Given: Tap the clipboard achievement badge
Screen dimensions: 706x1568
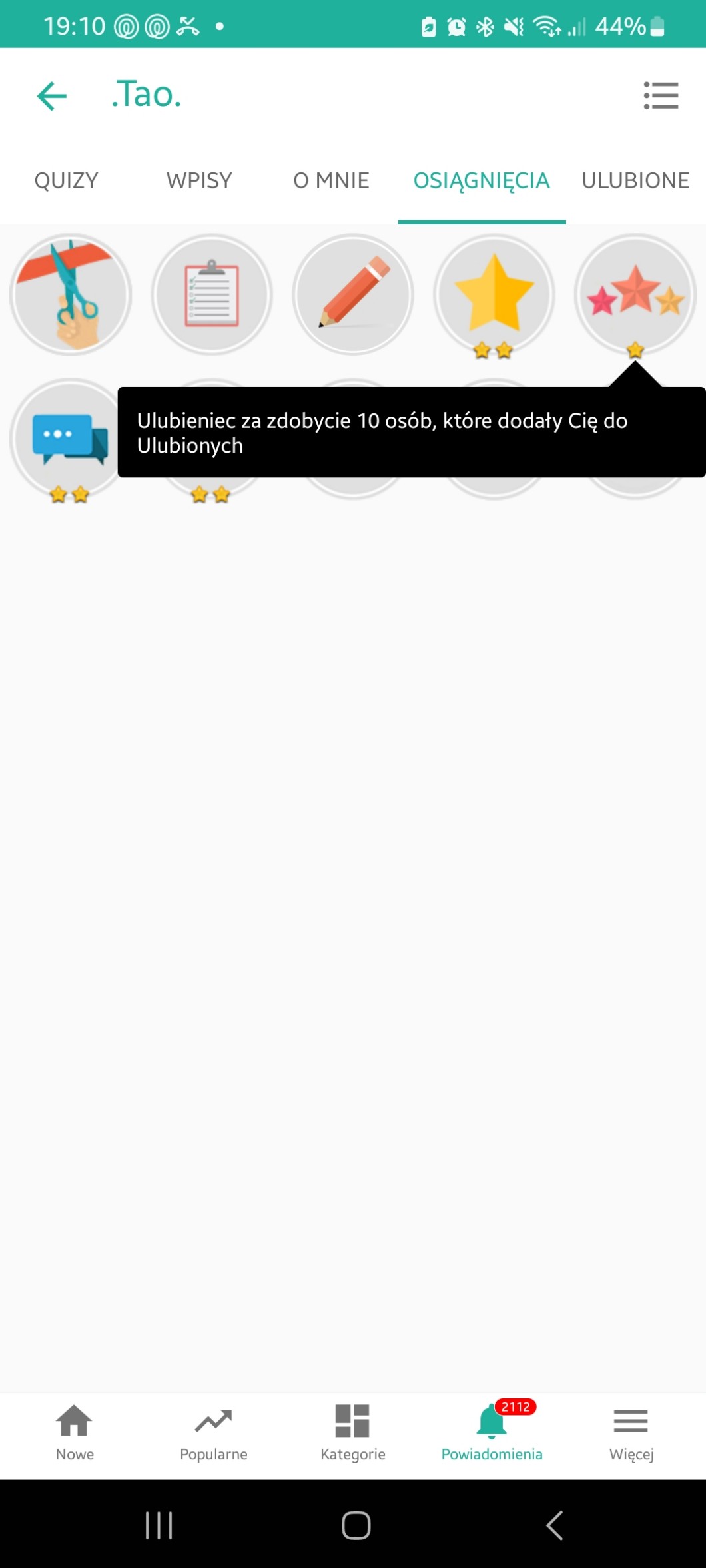Looking at the screenshot, I should pos(212,294).
